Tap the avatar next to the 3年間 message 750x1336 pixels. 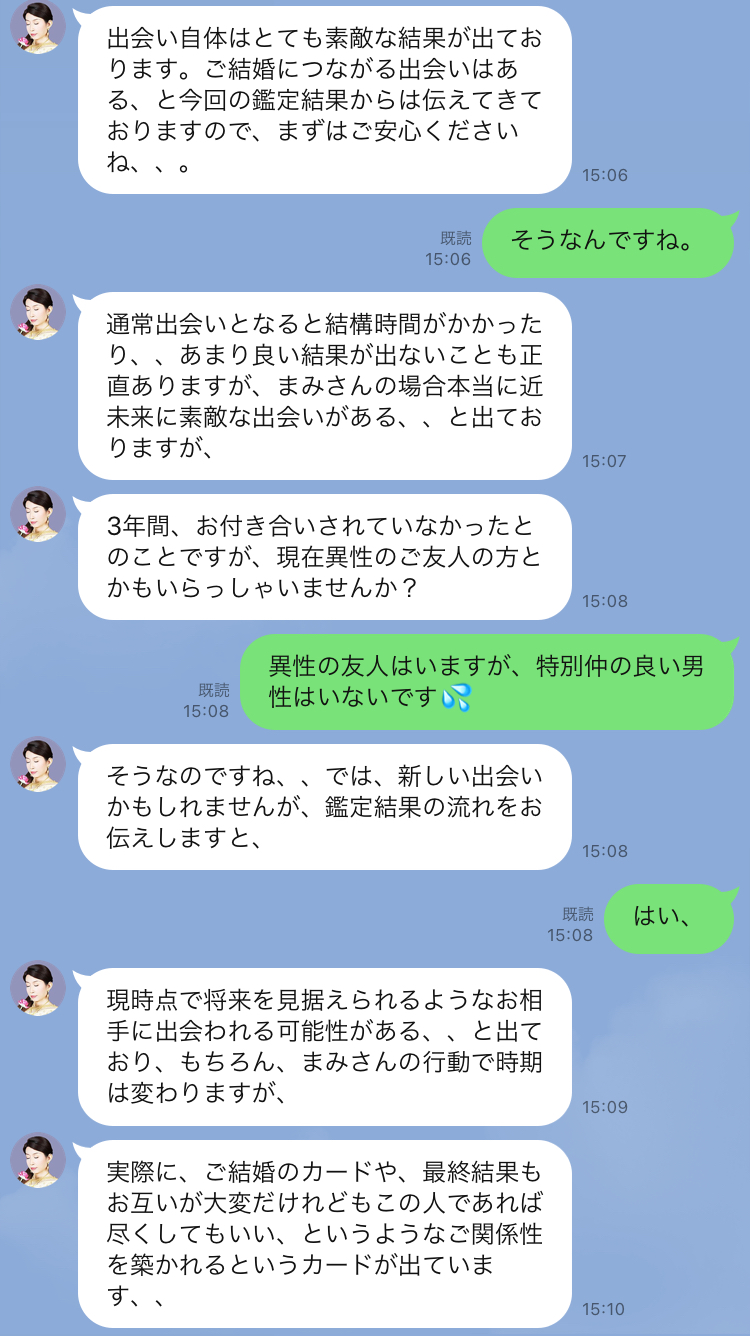37,515
